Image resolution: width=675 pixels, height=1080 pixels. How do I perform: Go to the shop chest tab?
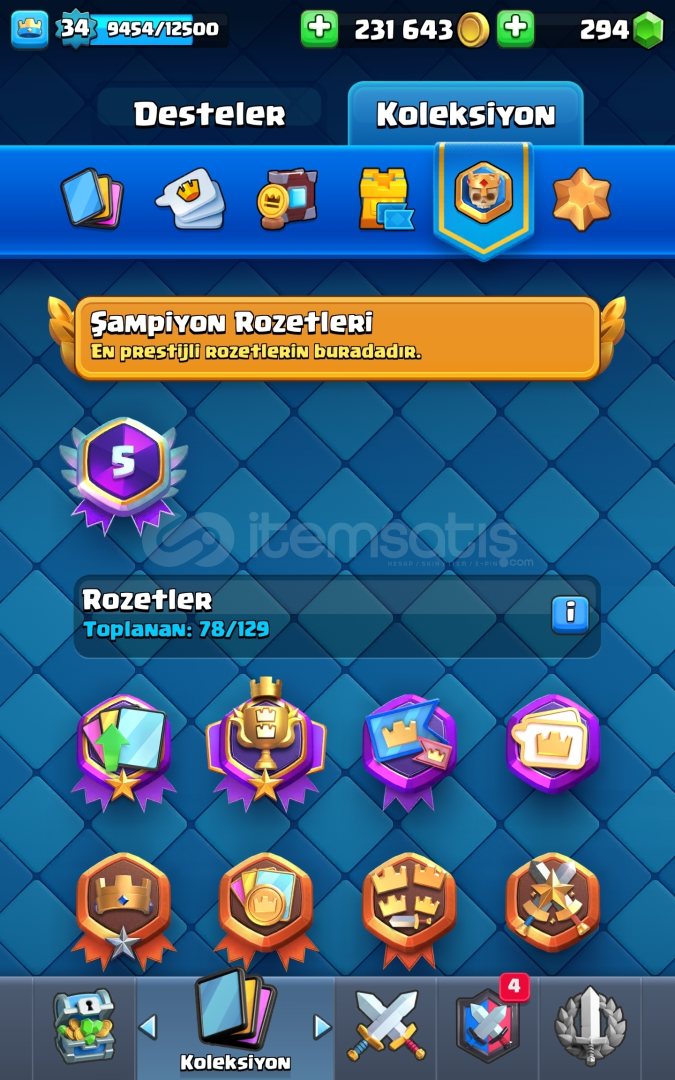click(84, 1027)
